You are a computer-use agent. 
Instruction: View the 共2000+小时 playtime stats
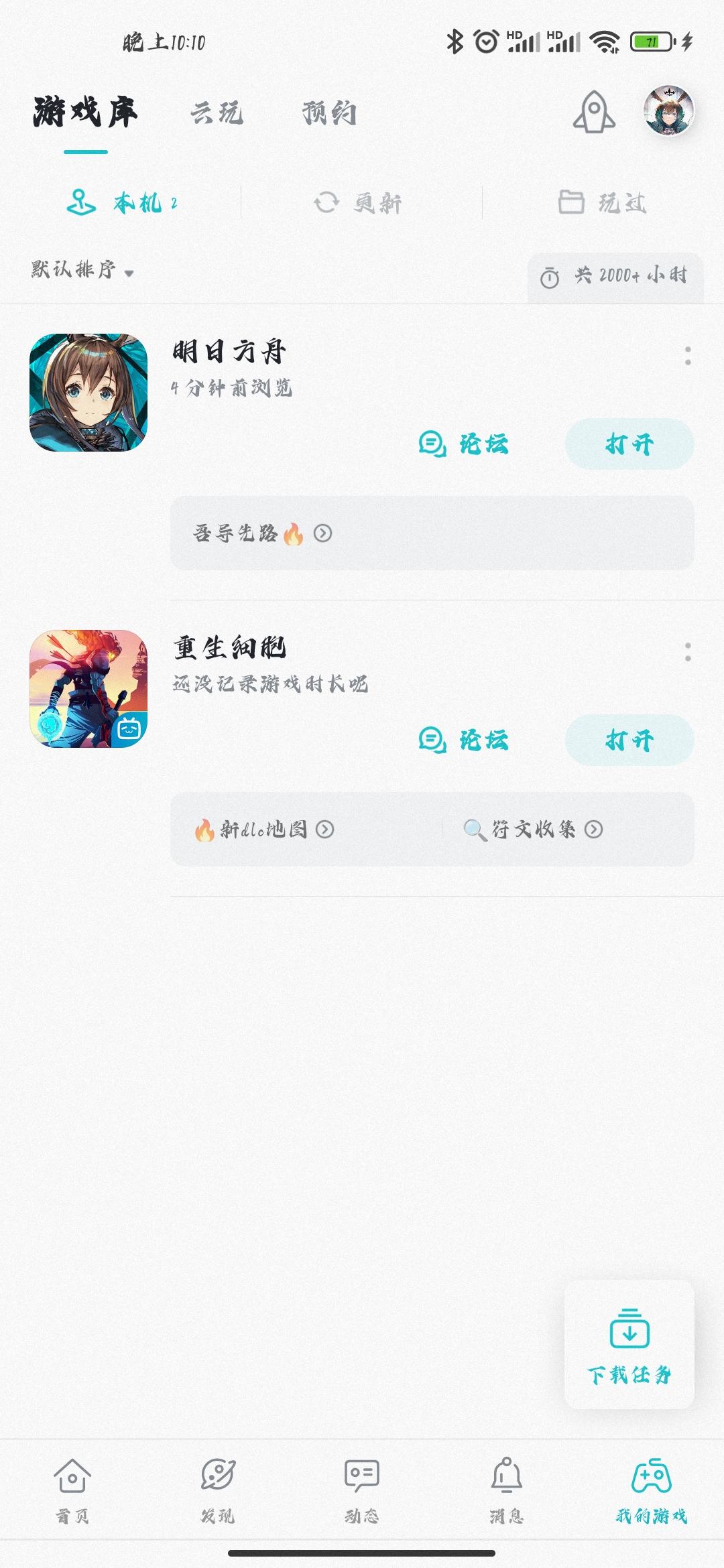[x=615, y=276]
